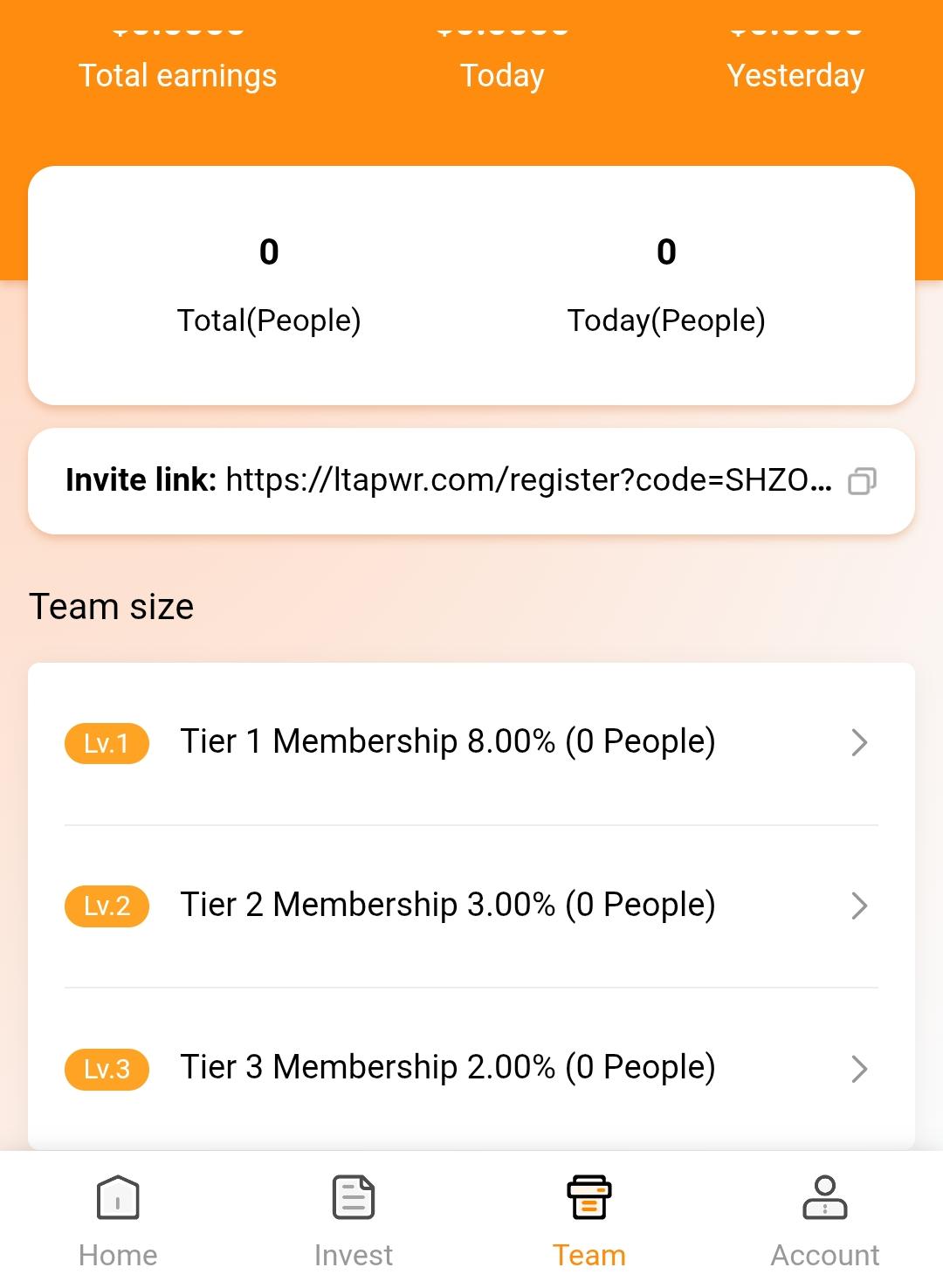Tap the Lv.3 badge icon
This screenshot has width=943, height=1288.
coord(107,1069)
